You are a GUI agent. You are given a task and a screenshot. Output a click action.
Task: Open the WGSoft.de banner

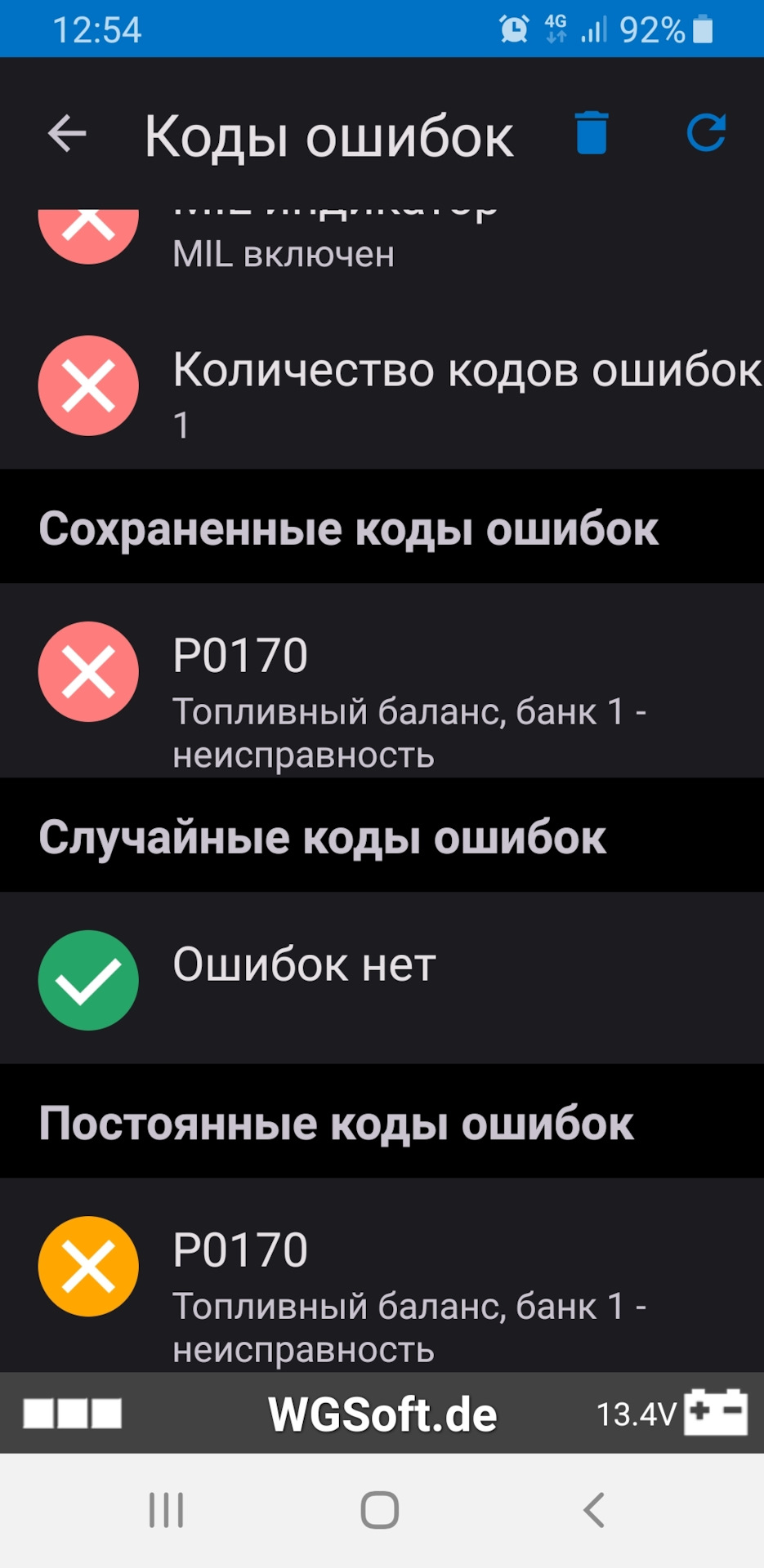(382, 1414)
